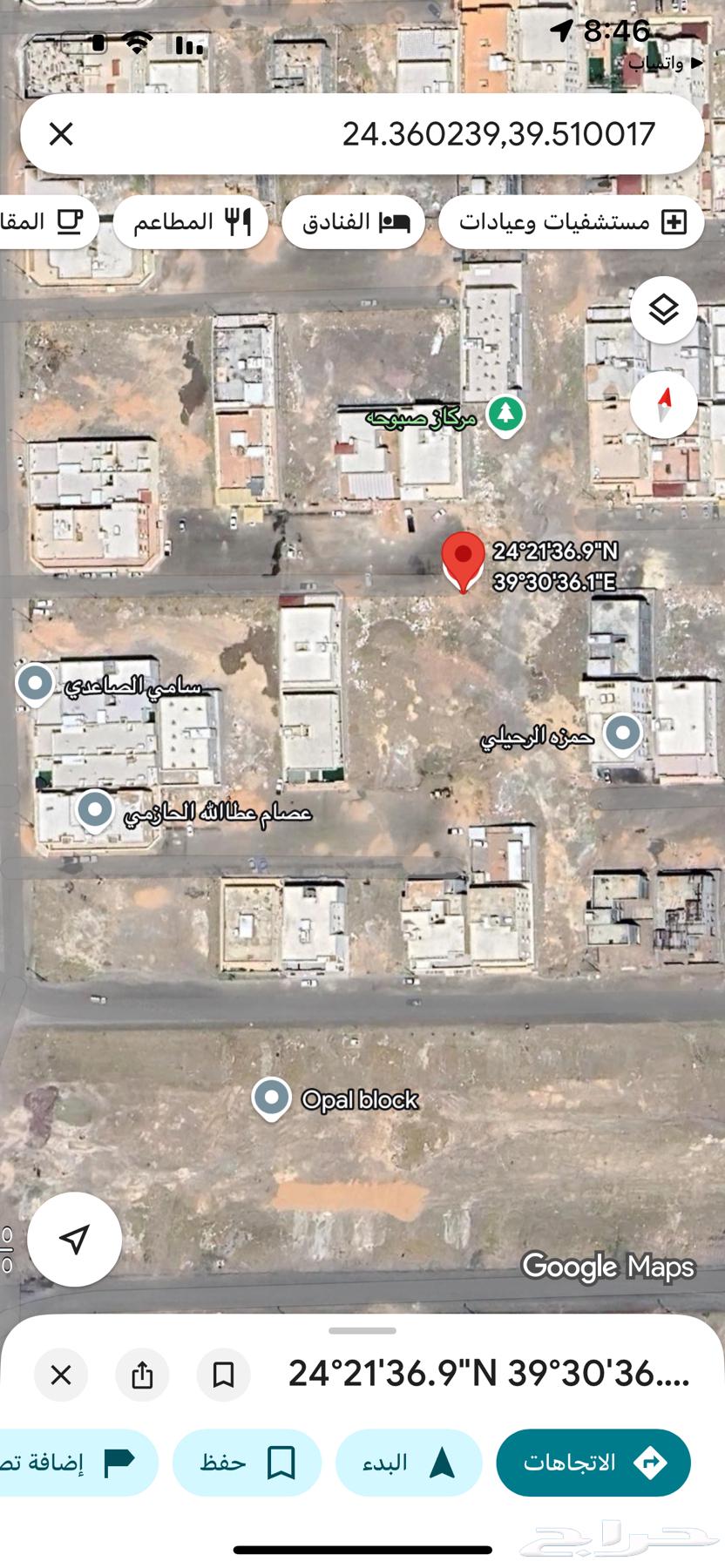Open the مركاز صبوحه place marker
The image size is (725, 1568).
(x=505, y=414)
